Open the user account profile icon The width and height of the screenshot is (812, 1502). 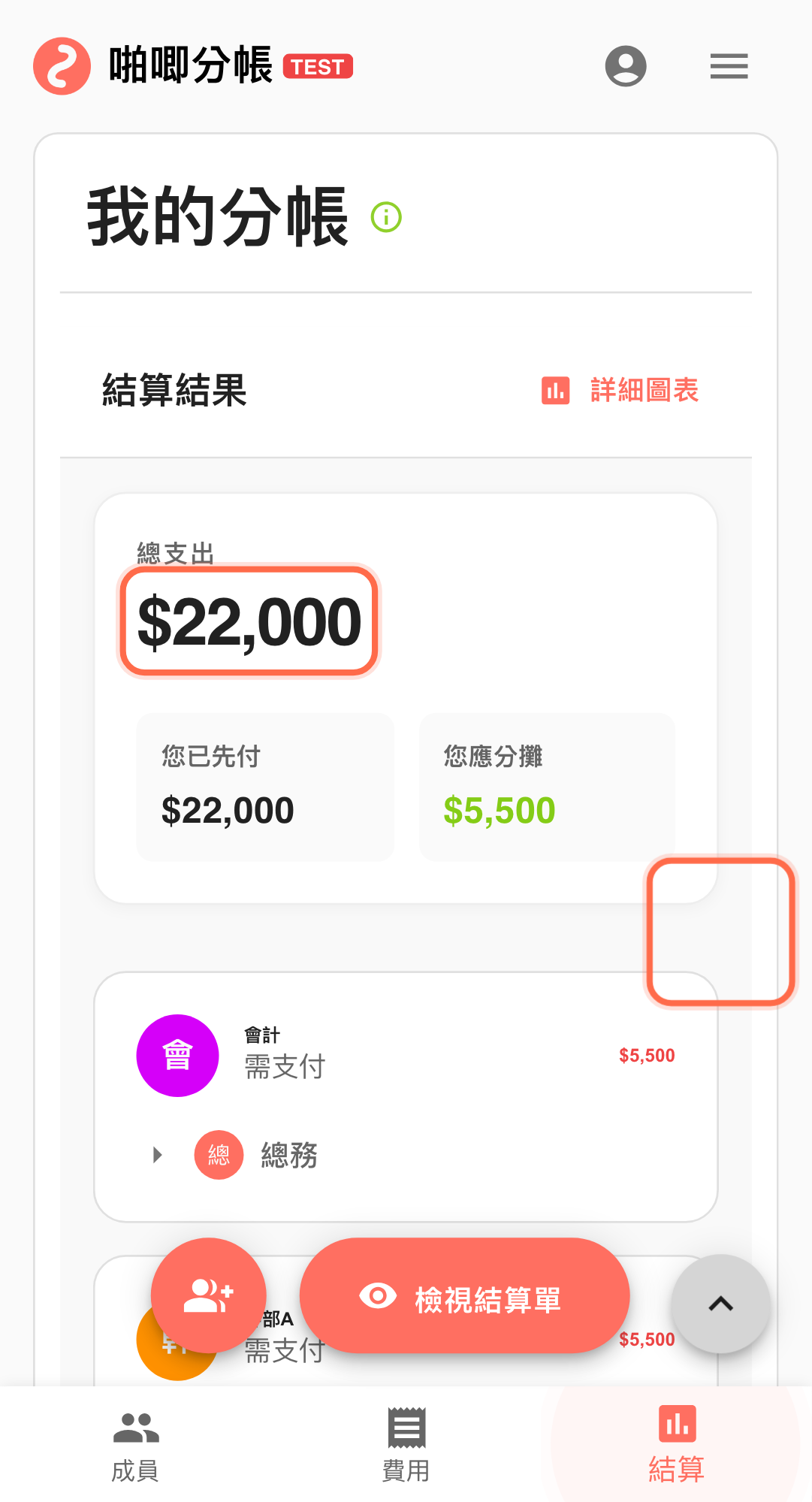(x=625, y=66)
